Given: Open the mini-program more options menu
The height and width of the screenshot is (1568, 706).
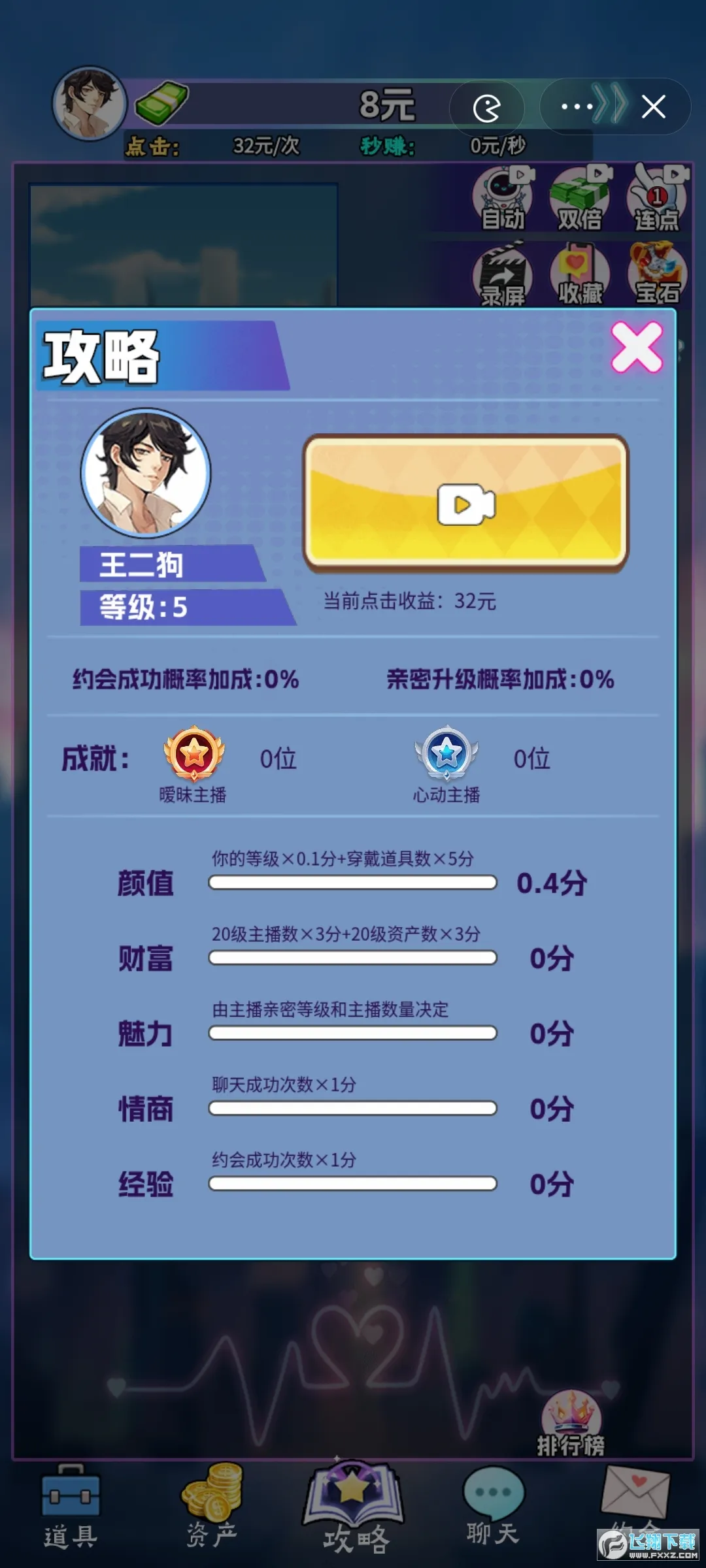Looking at the screenshot, I should pos(577,106).
